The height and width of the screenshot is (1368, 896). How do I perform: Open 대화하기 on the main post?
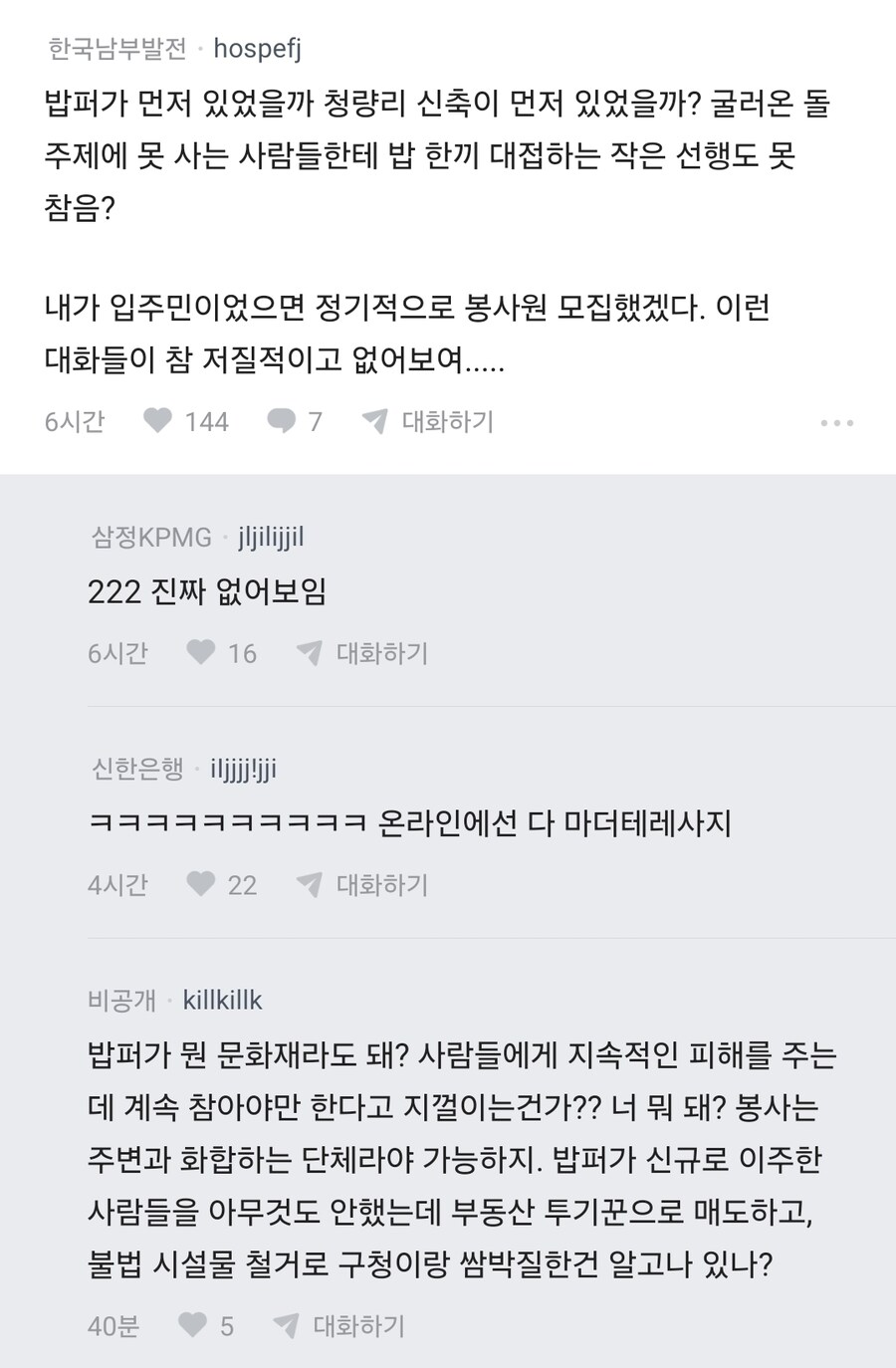coord(444,420)
